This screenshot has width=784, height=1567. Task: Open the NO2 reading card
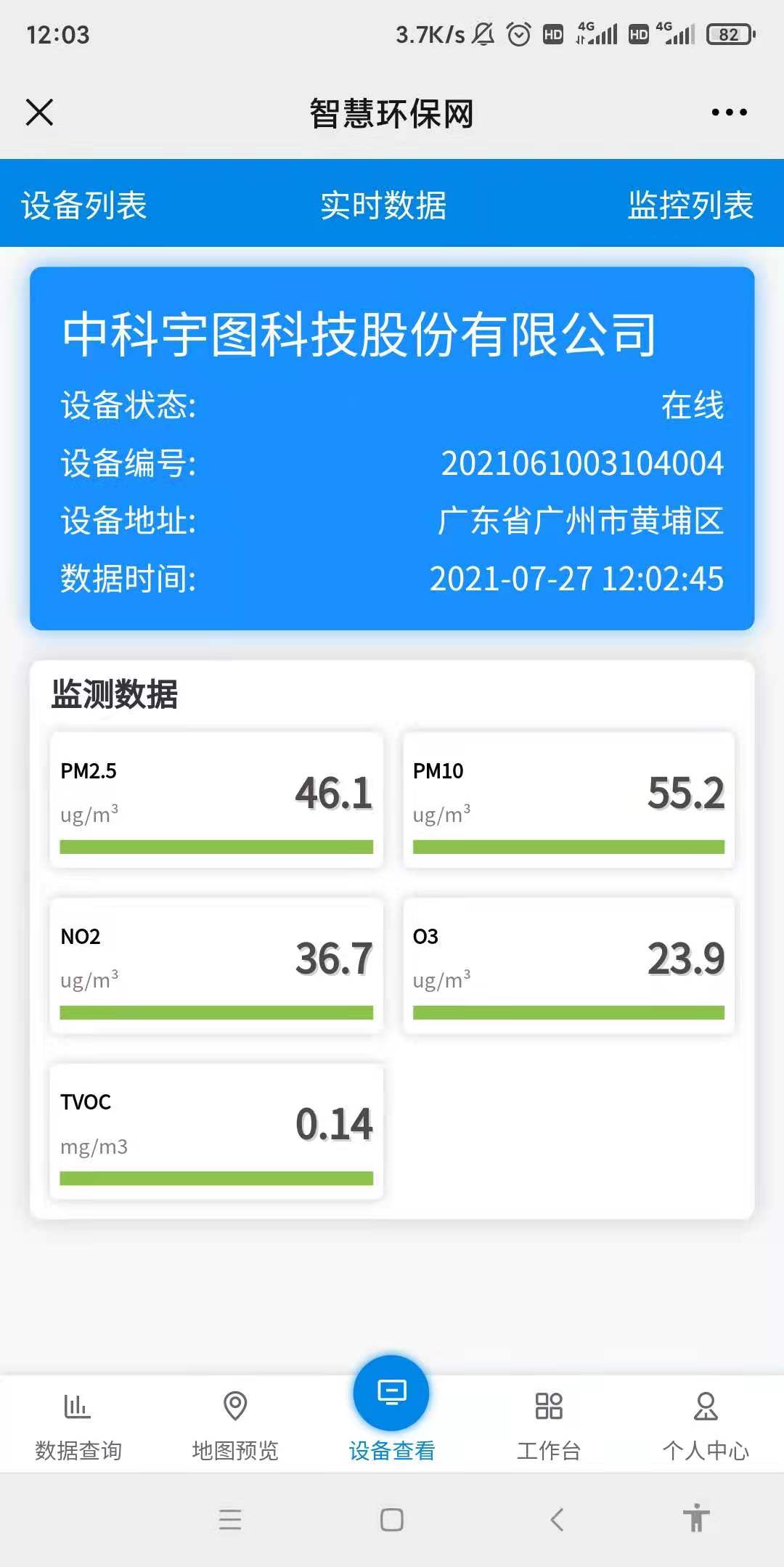(x=216, y=965)
